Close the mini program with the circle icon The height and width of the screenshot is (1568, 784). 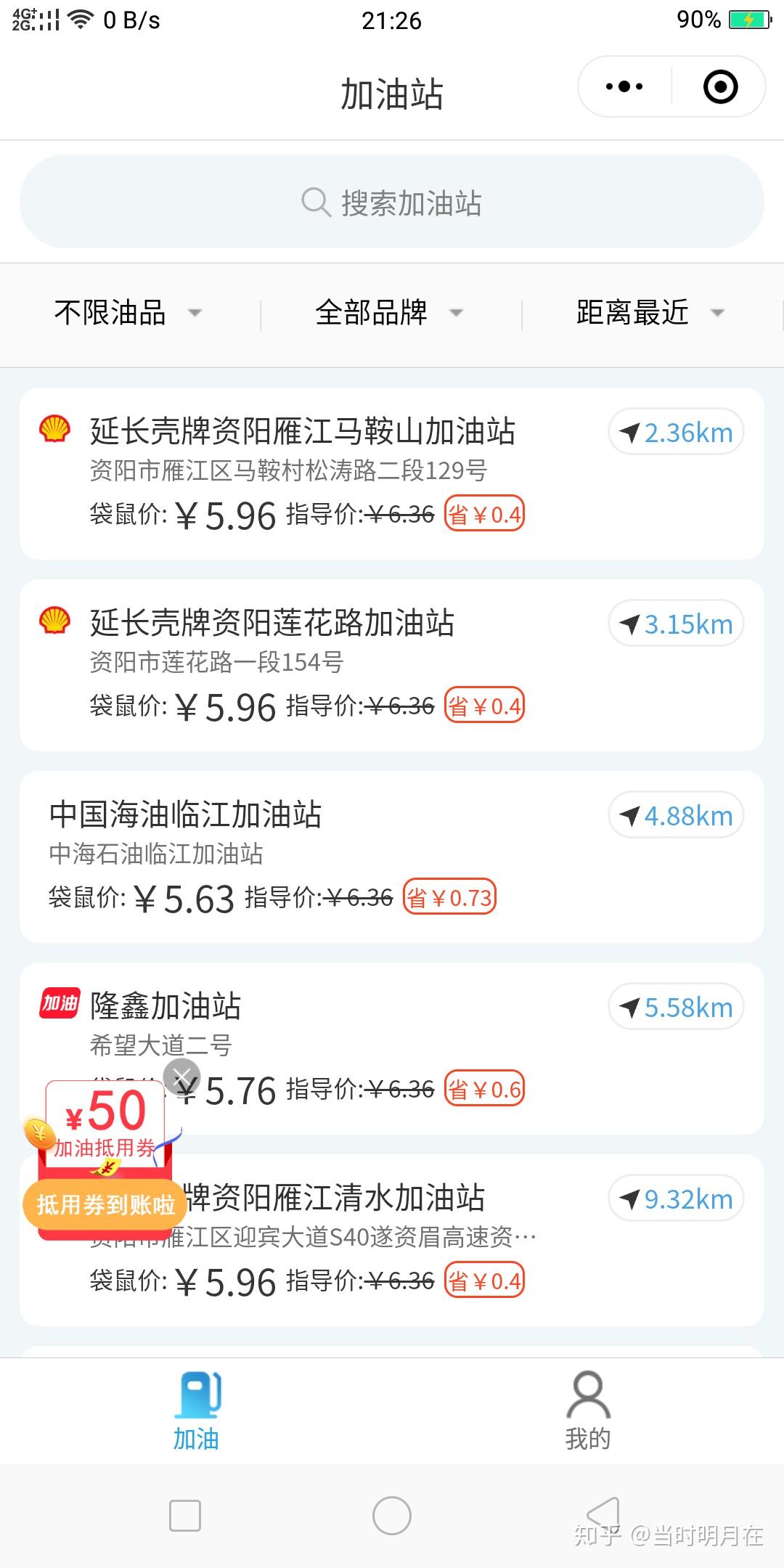[x=720, y=87]
